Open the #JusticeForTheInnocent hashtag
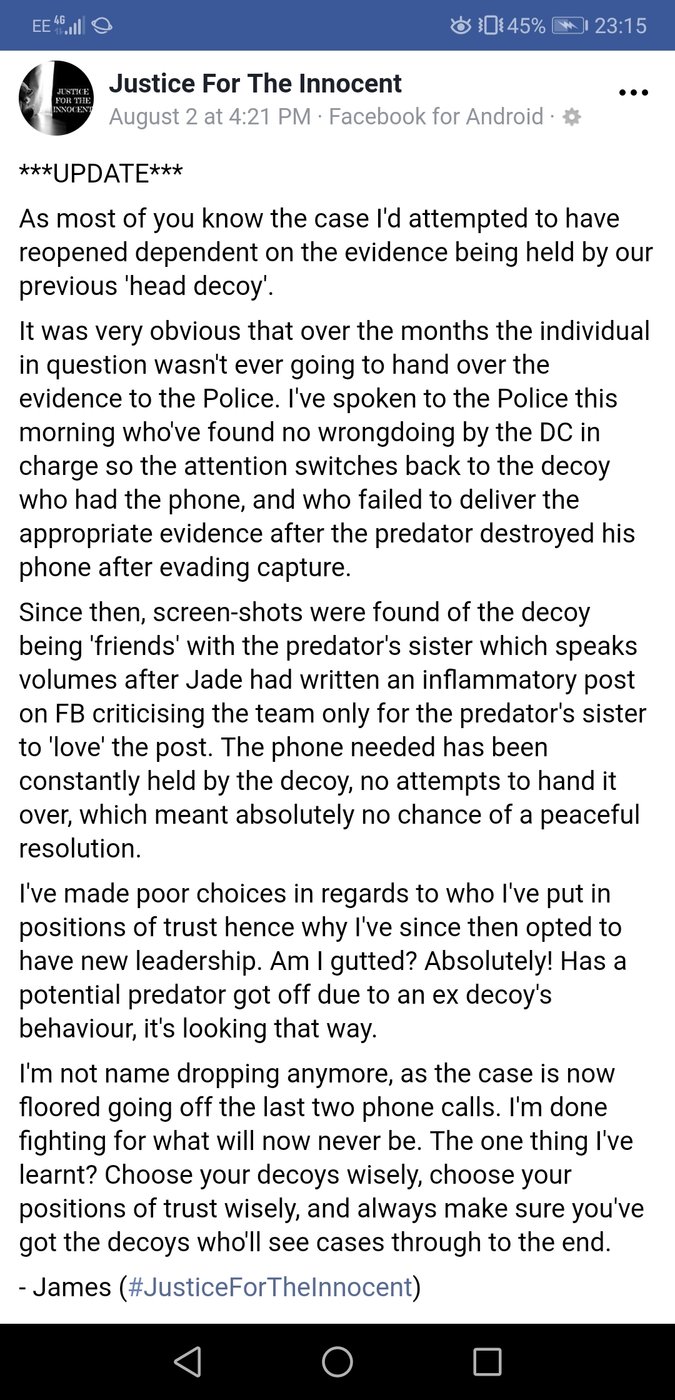Screen dimensions: 675x1400 point(270,1286)
